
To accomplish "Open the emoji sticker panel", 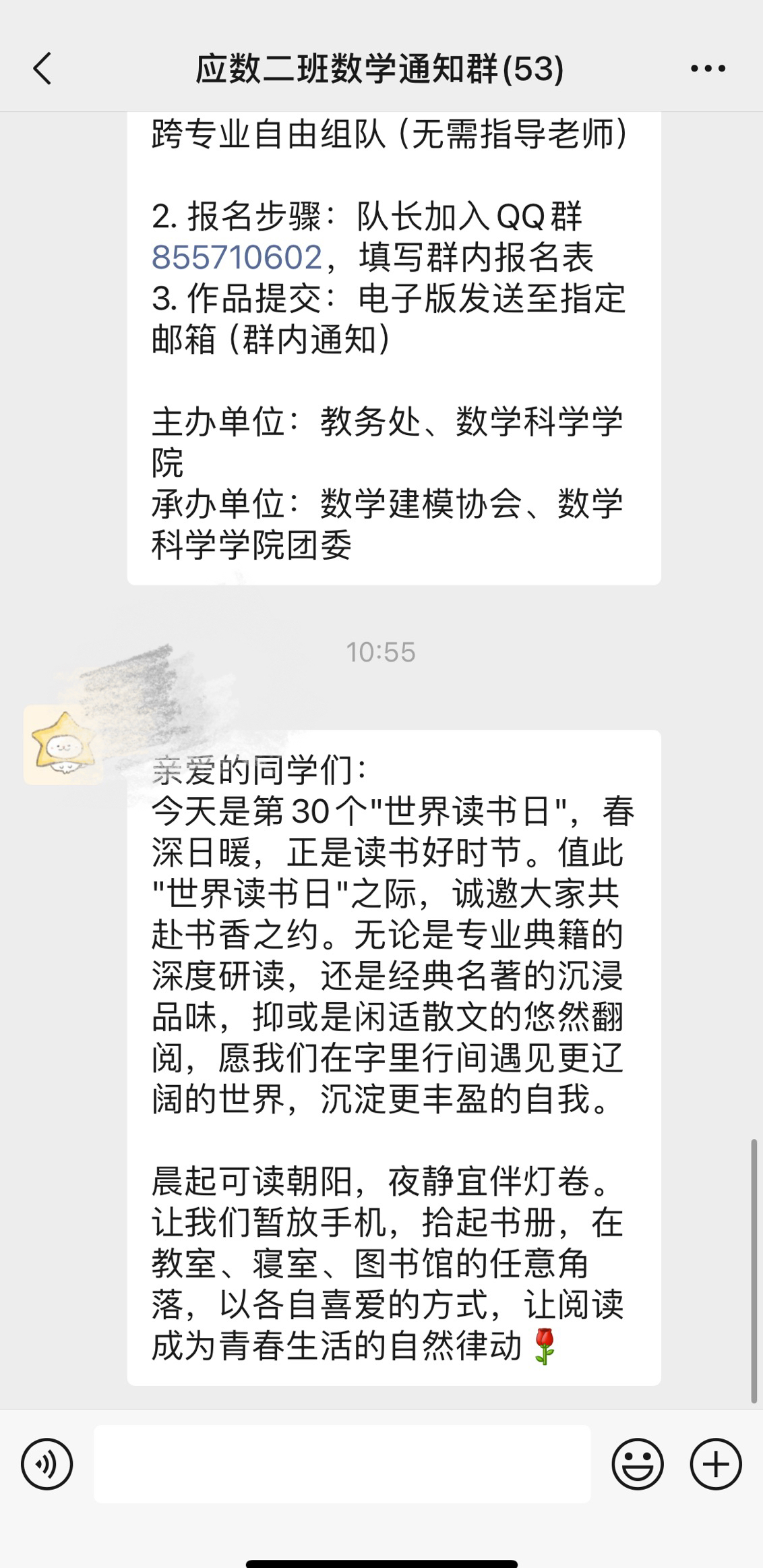I will point(637,1464).
